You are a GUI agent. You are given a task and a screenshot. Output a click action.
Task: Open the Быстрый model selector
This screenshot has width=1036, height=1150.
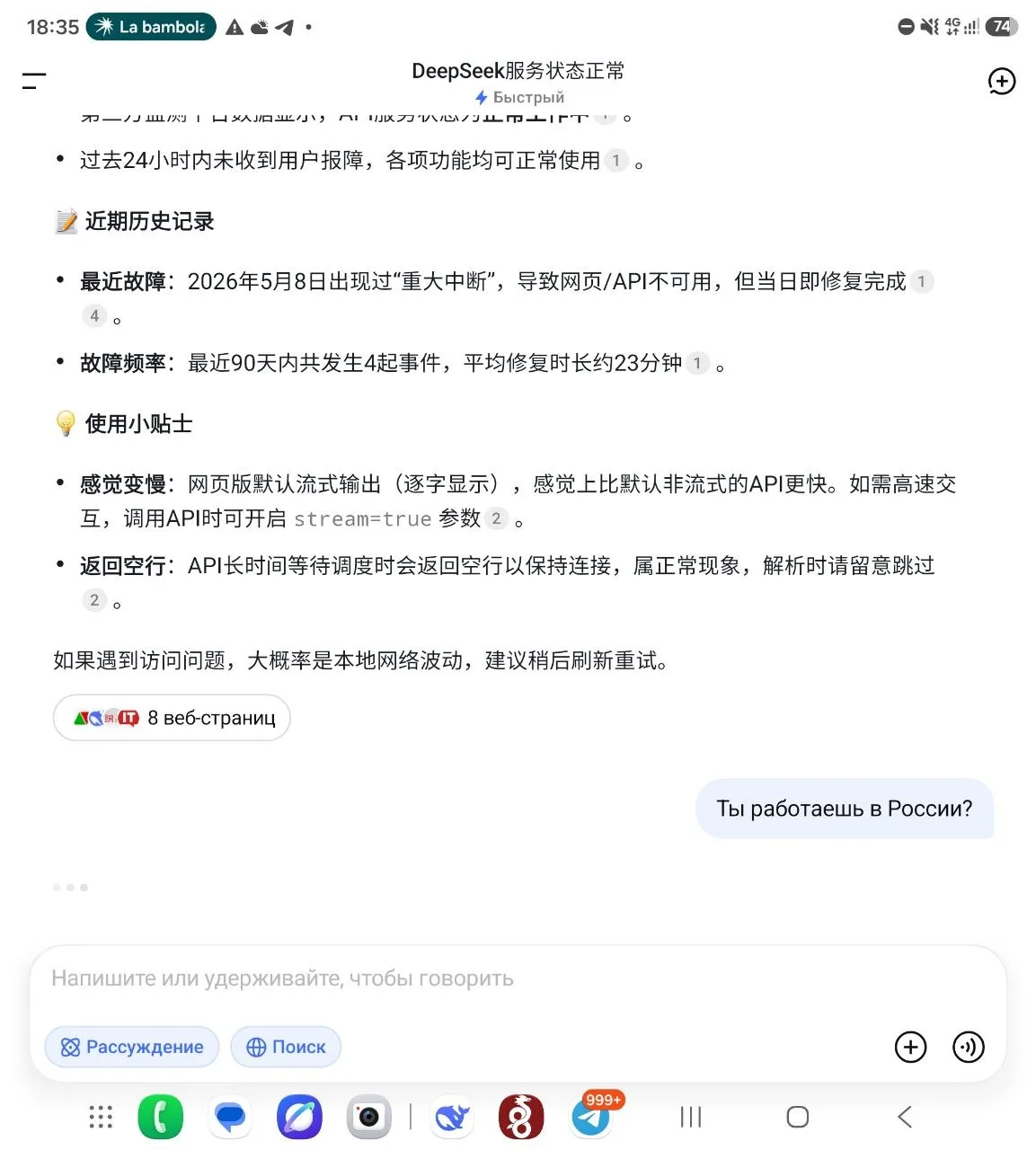pyautogui.click(x=519, y=97)
